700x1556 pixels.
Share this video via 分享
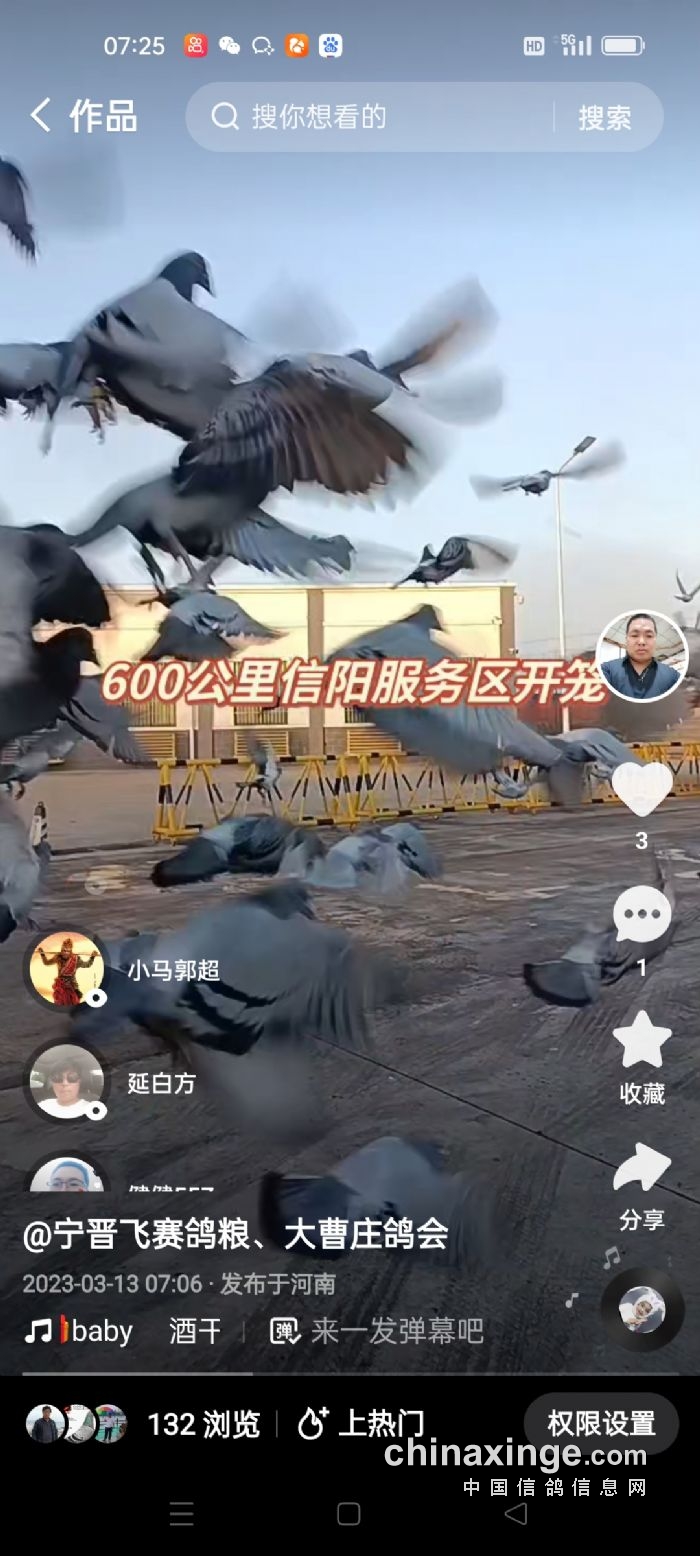pyautogui.click(x=641, y=1170)
